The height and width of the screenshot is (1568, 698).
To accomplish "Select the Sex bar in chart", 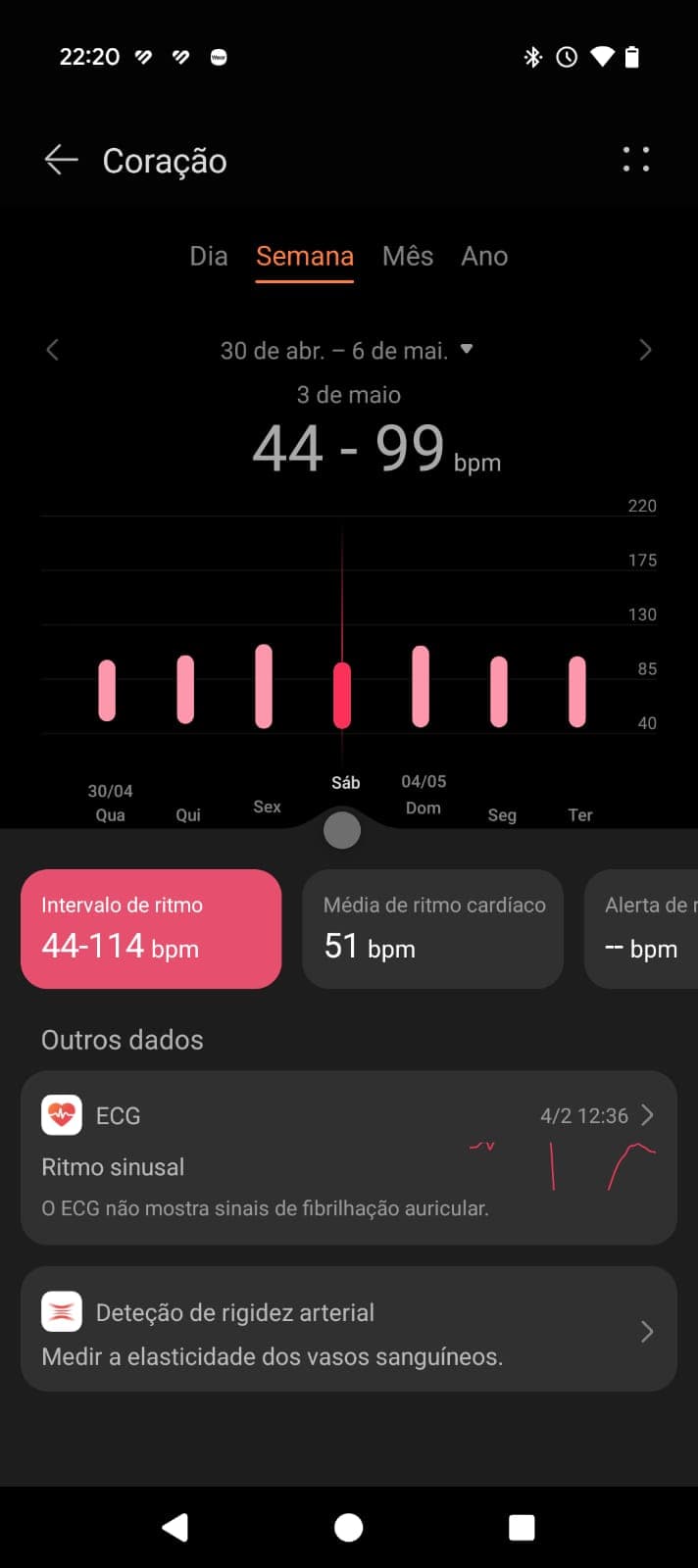I will pyautogui.click(x=264, y=686).
